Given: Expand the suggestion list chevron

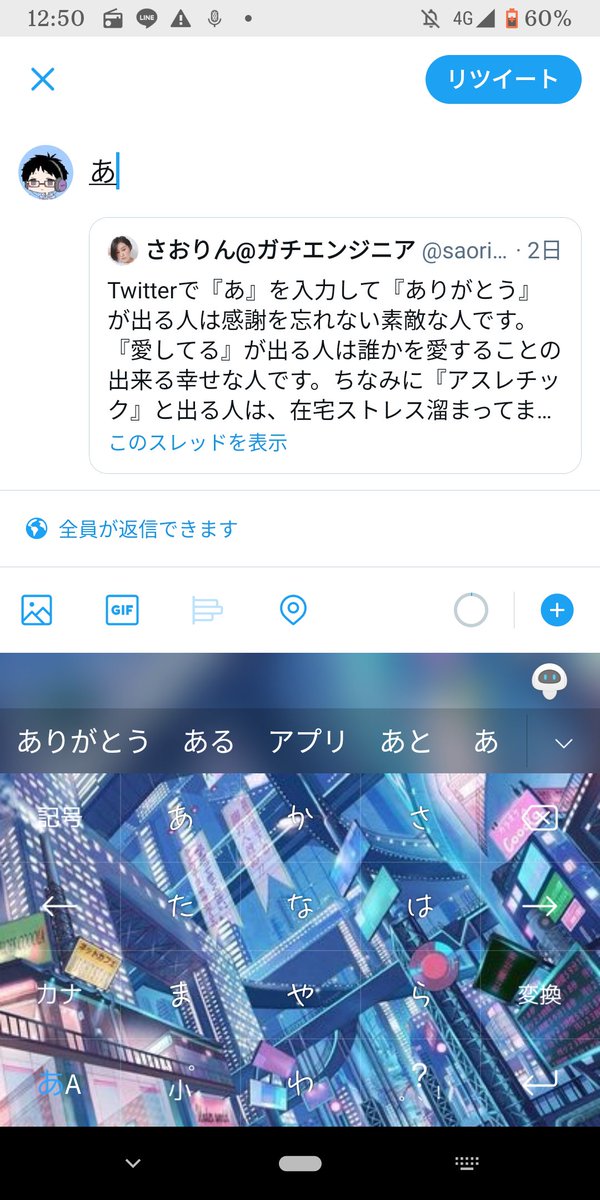Looking at the screenshot, I should tap(563, 742).
